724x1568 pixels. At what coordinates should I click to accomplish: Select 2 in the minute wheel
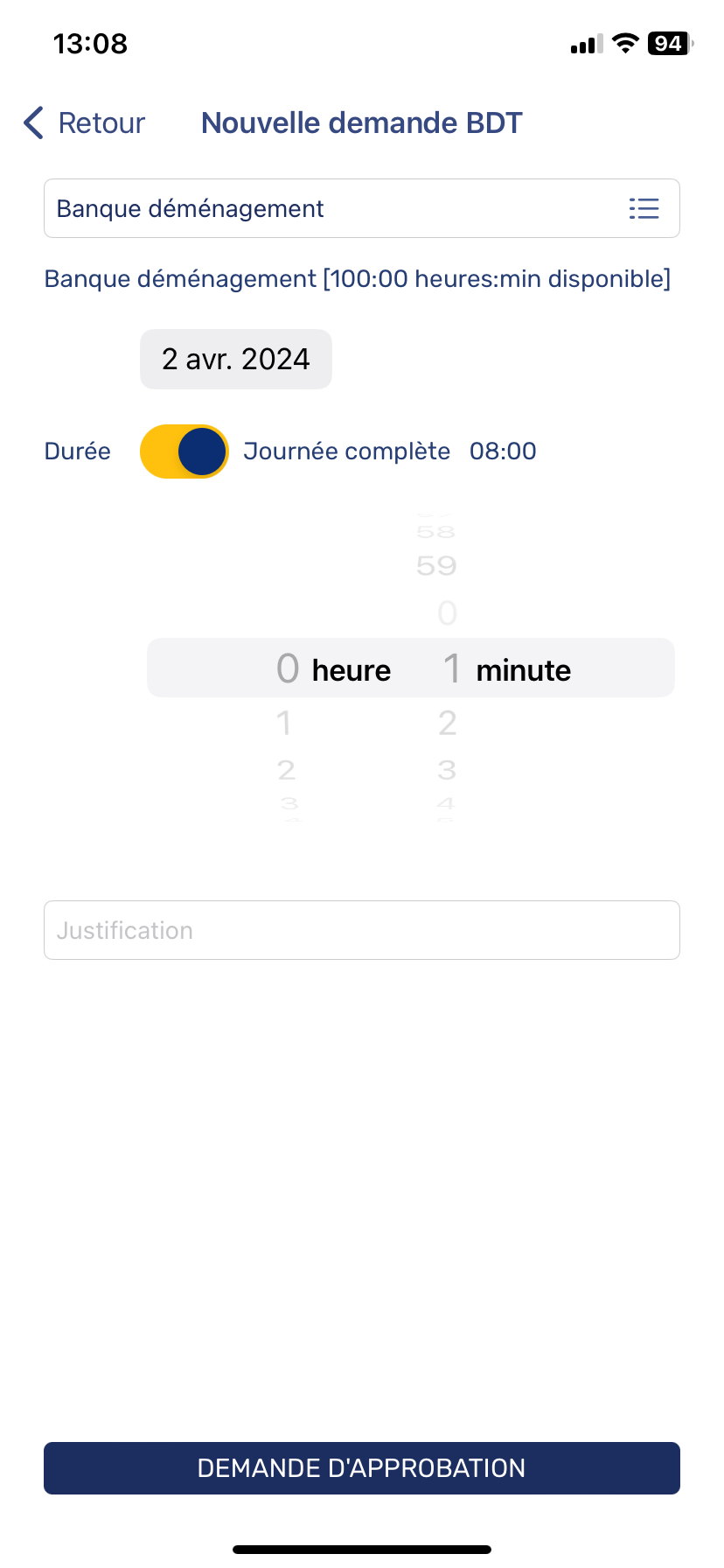click(x=447, y=723)
